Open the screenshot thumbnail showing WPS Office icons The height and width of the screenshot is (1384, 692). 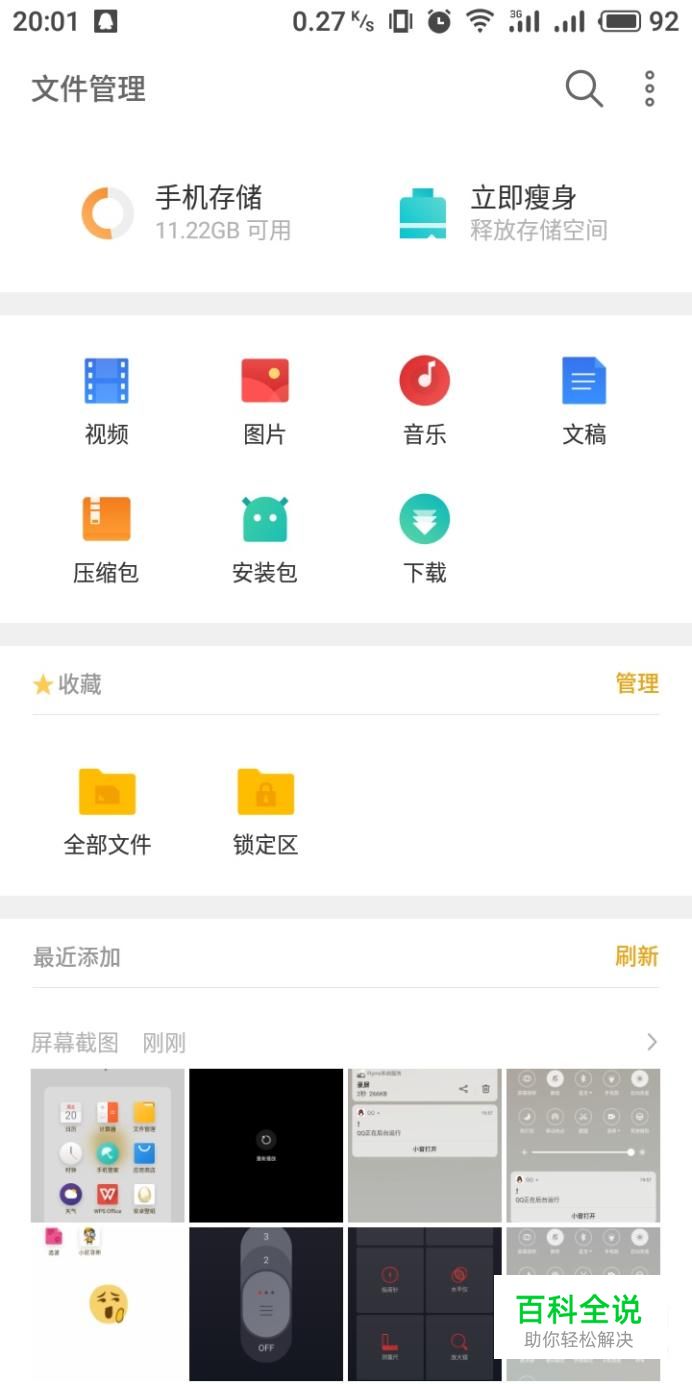[108, 1145]
